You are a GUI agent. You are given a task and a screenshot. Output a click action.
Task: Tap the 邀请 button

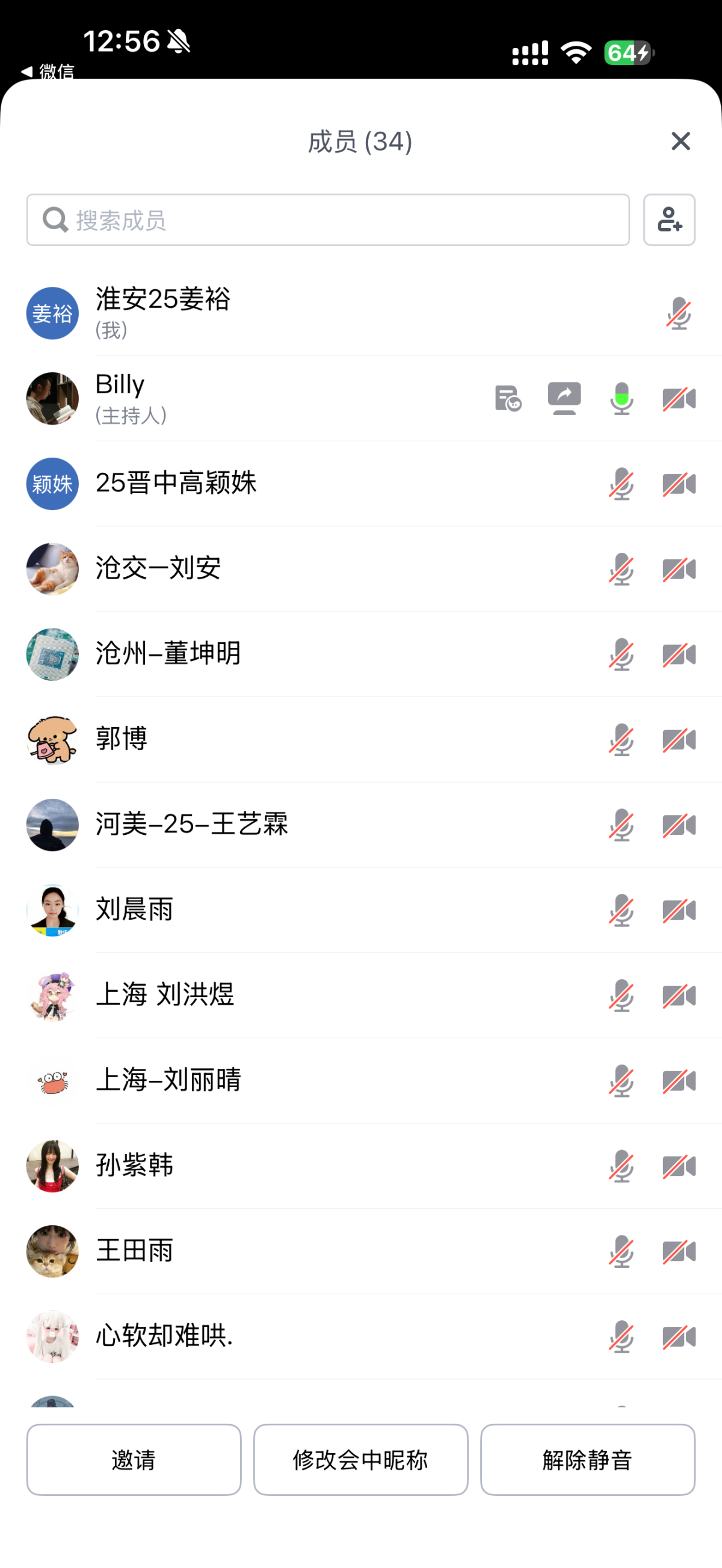[x=134, y=1459]
